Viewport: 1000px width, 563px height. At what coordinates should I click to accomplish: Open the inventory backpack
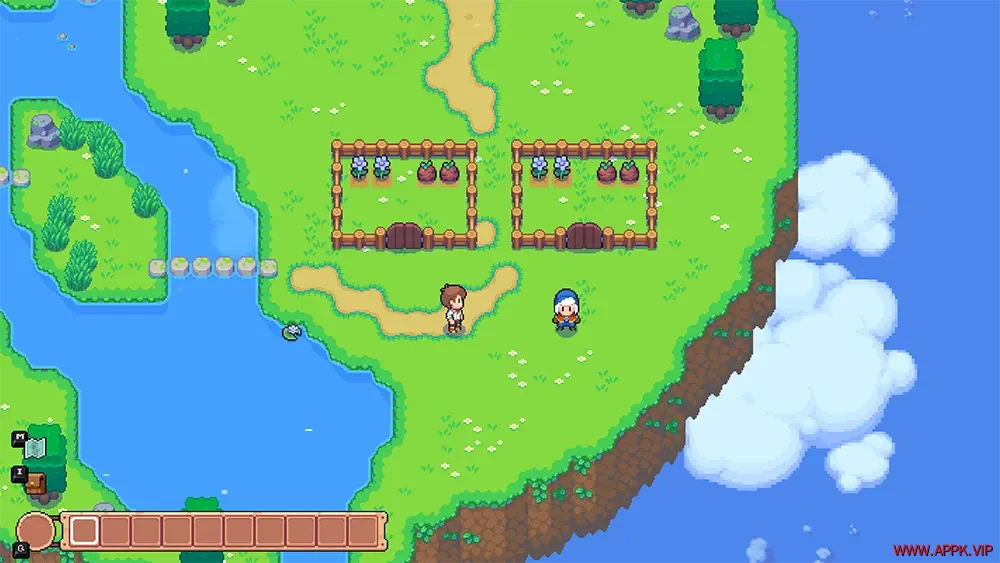tap(36, 484)
